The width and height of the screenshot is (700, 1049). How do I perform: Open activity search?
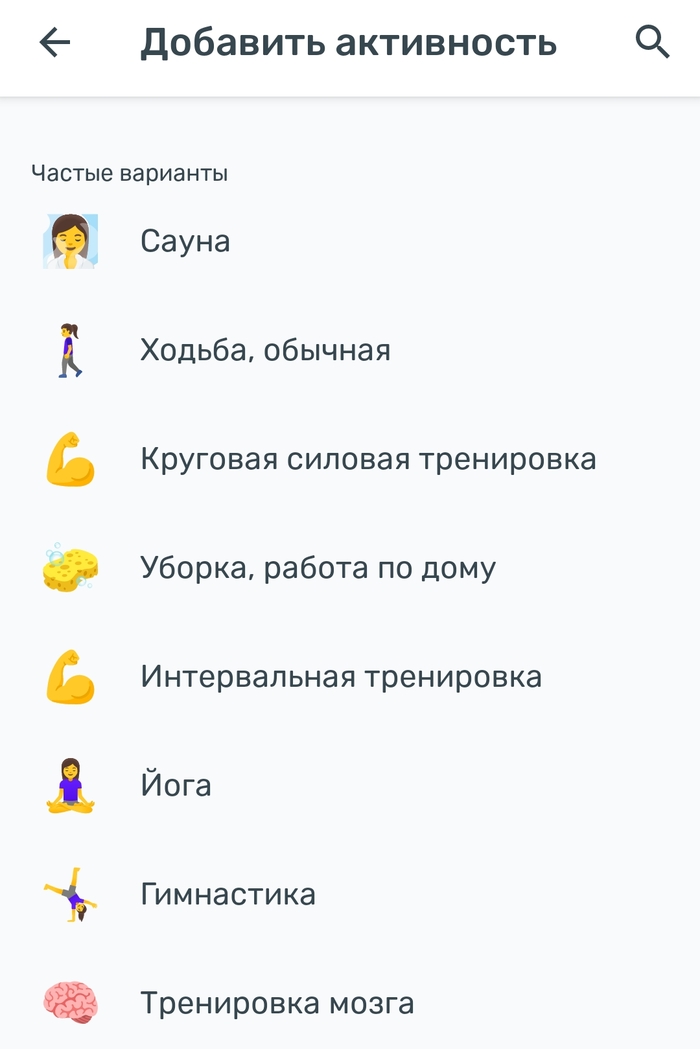652,42
